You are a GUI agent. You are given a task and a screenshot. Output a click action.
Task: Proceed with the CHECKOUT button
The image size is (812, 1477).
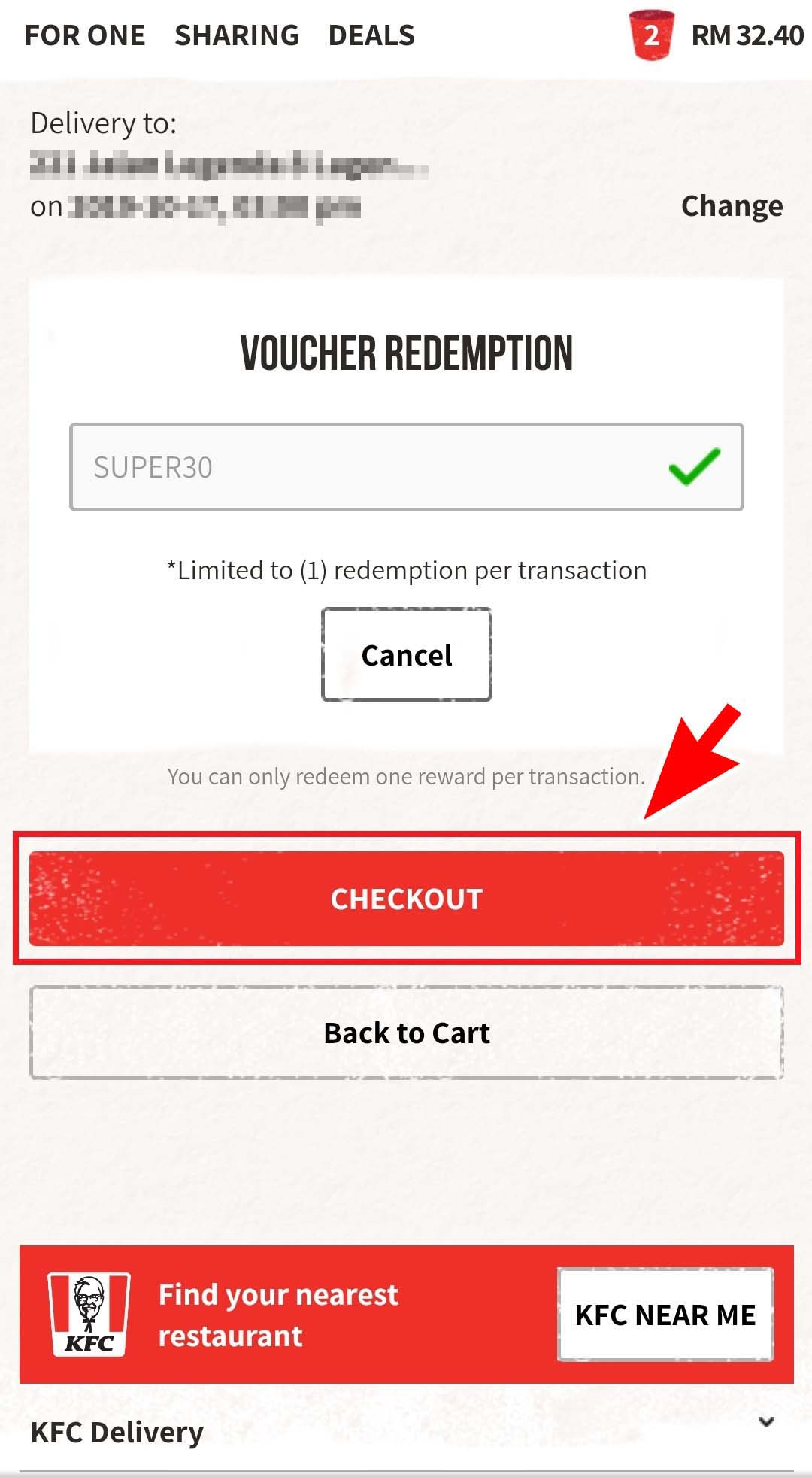406,899
